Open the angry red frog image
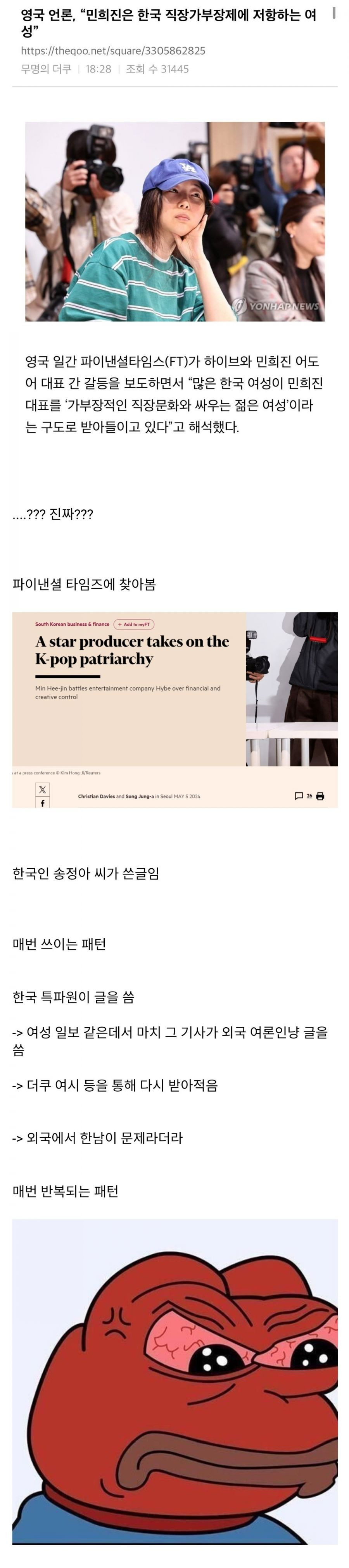The height and width of the screenshot is (1568, 349). [x=175, y=1381]
